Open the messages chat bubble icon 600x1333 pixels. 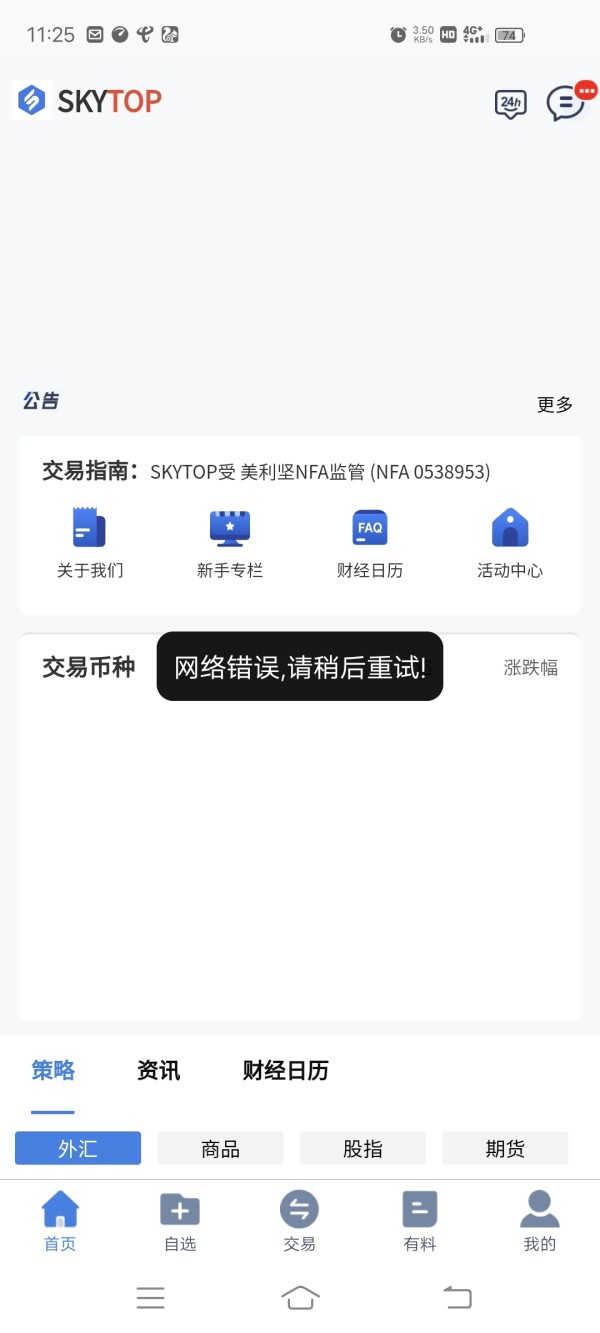point(567,103)
